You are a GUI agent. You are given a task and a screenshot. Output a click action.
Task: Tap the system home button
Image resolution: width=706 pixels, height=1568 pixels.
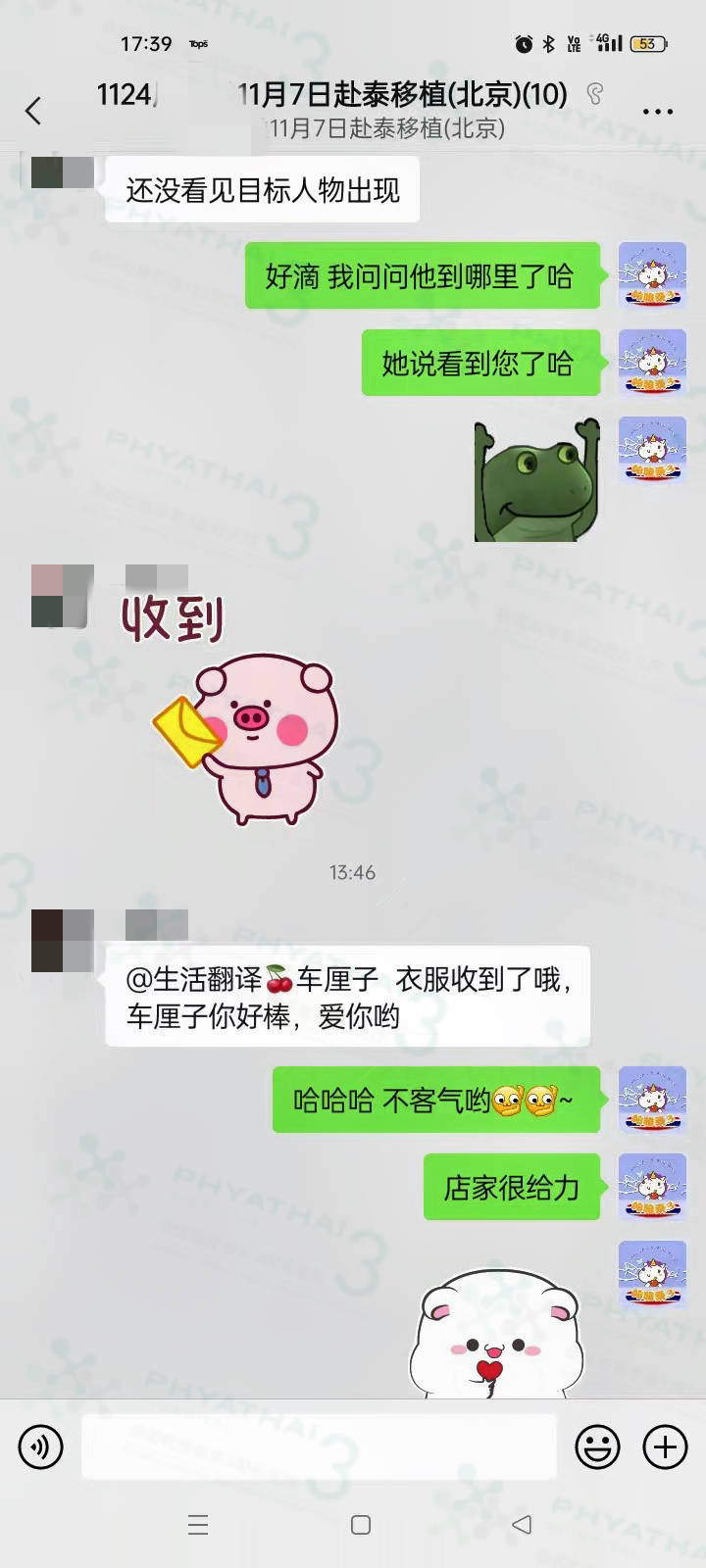[x=361, y=1525]
